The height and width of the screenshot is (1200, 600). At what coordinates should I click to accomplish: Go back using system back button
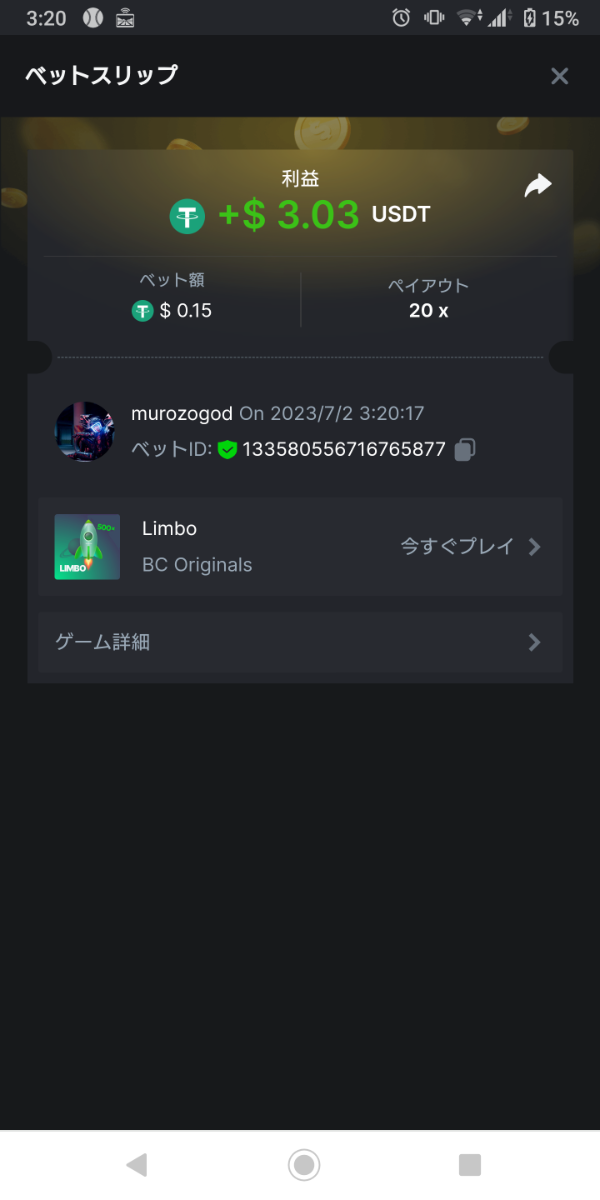(x=137, y=1164)
